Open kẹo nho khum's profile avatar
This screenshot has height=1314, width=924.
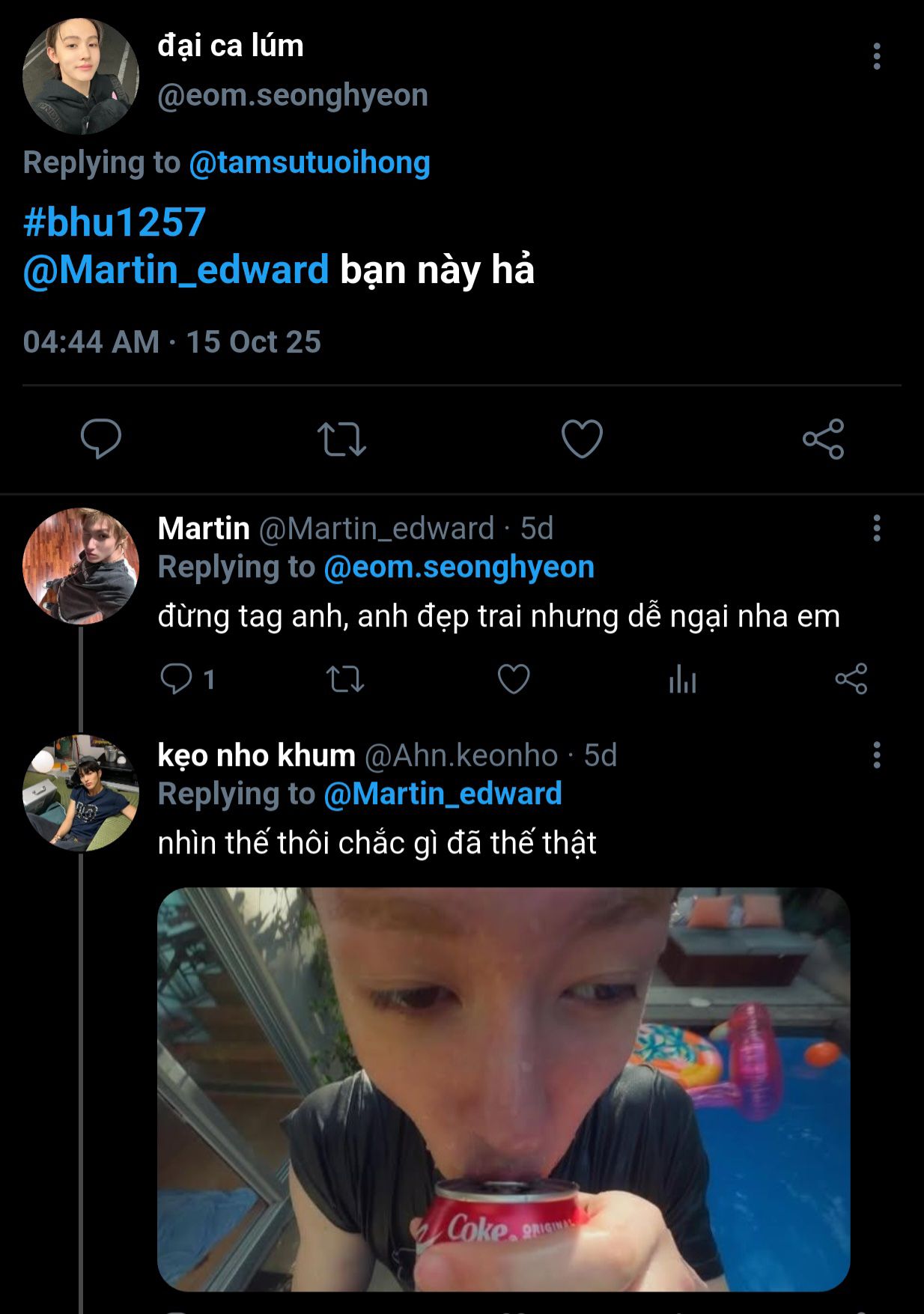tap(81, 794)
